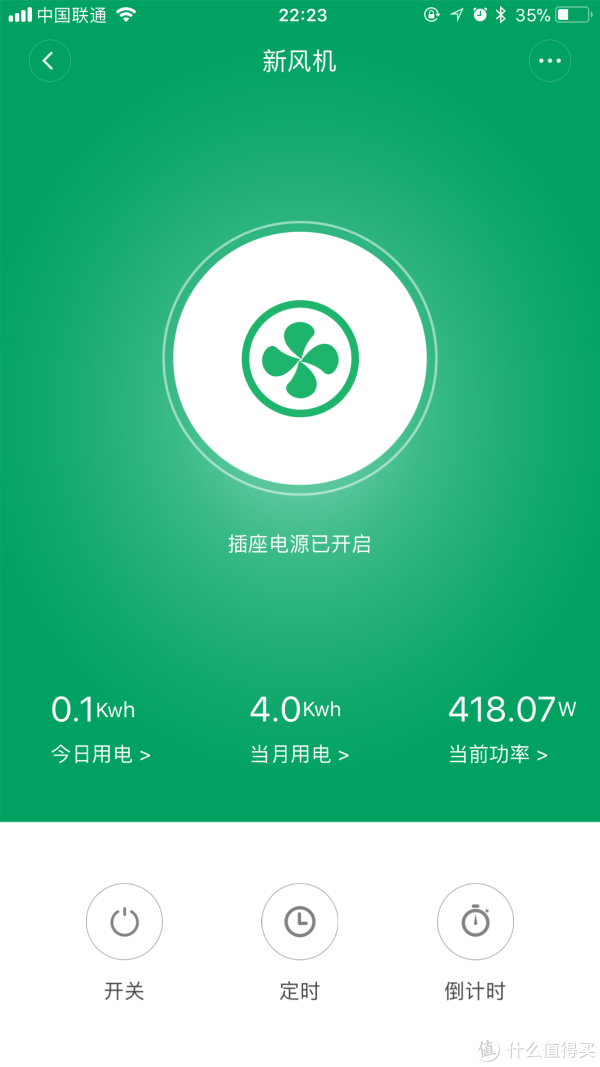Check current power details (当前功率)
This screenshot has height=1067, width=600.
[498, 754]
